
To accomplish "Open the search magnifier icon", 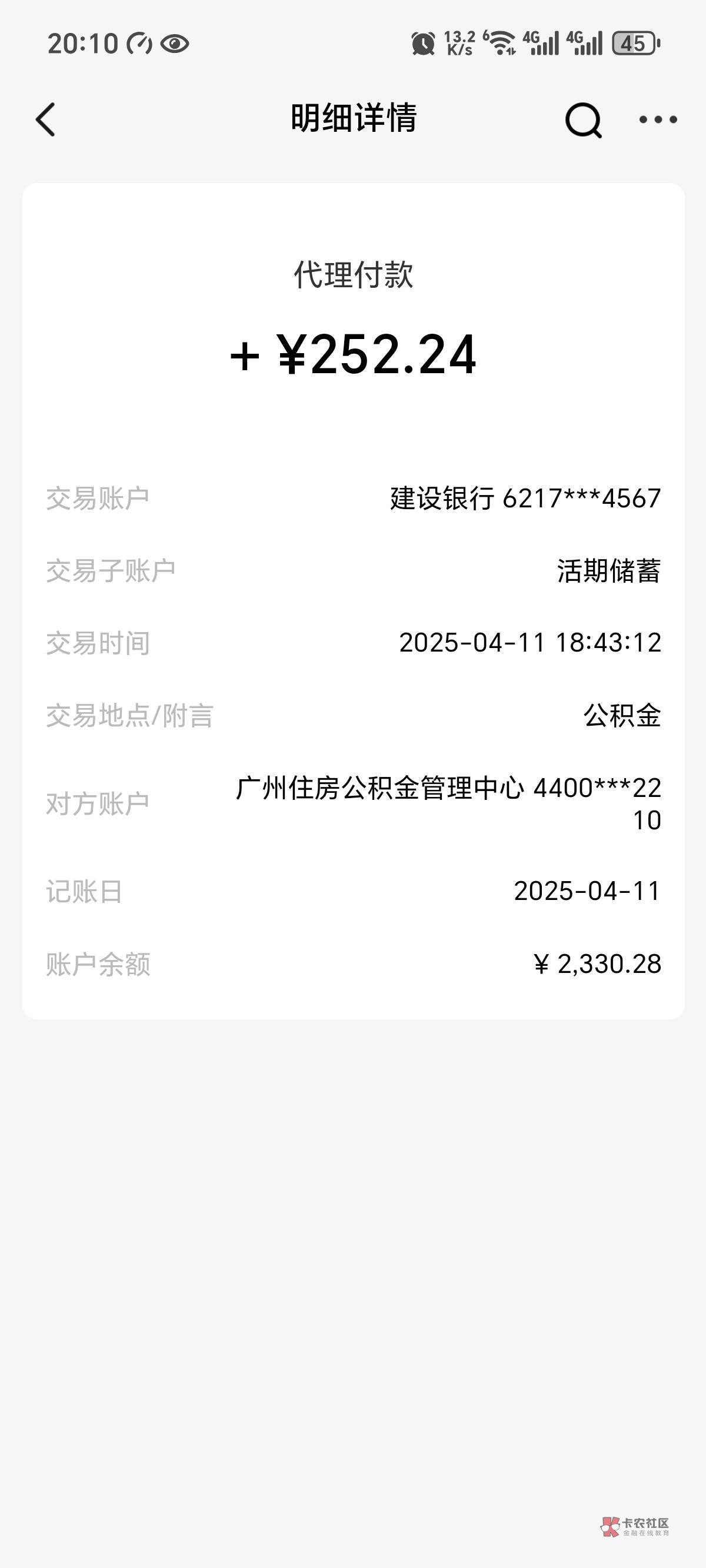I will tap(583, 120).
